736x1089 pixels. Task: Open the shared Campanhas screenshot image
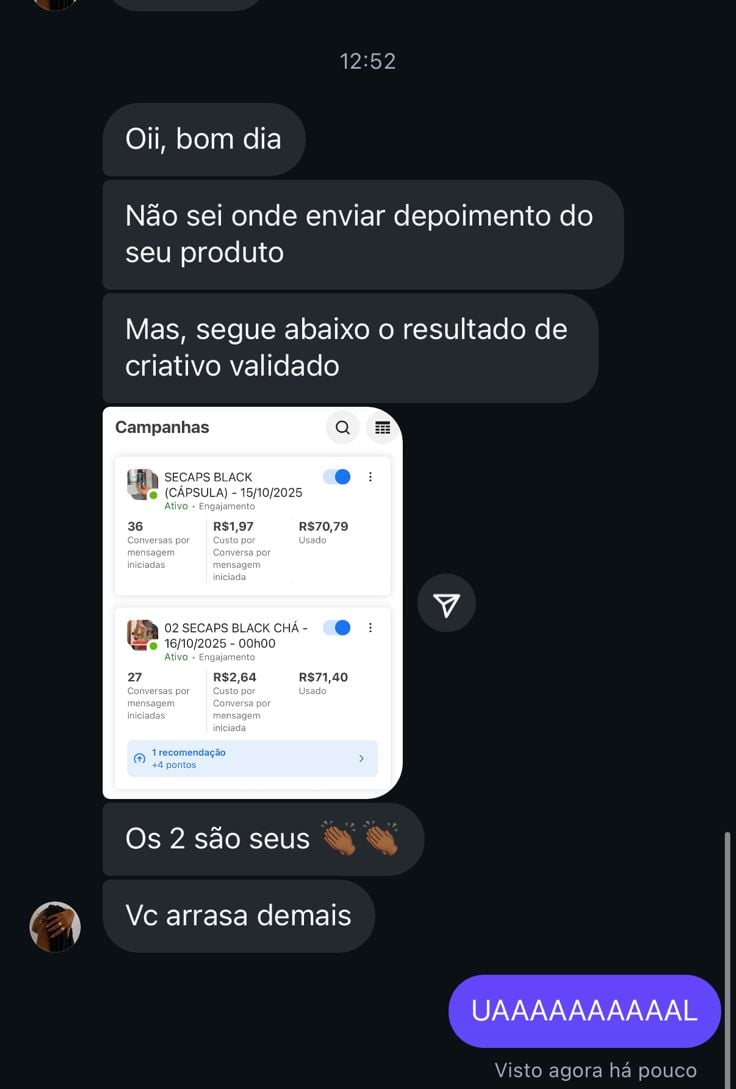pos(252,602)
